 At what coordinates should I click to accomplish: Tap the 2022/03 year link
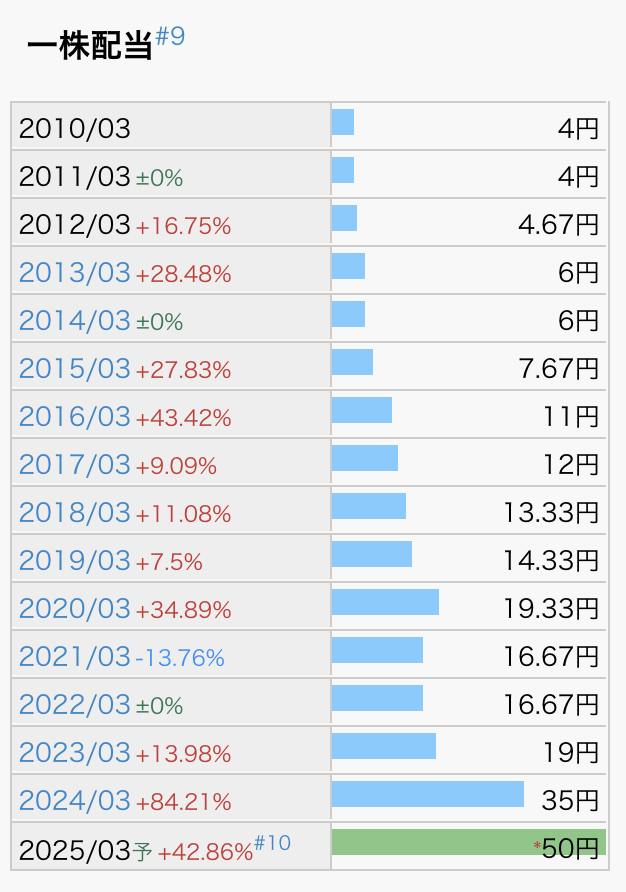(x=75, y=705)
